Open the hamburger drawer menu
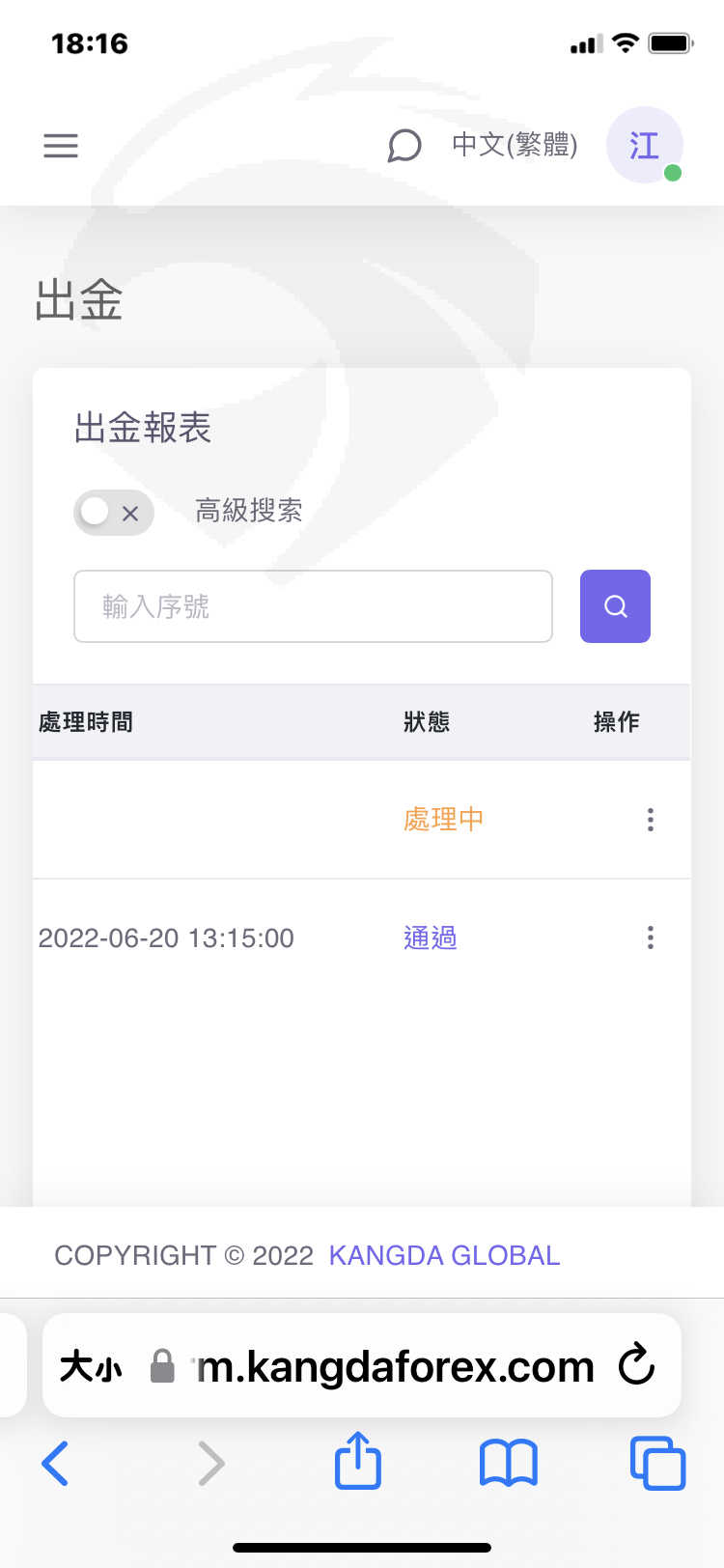This screenshot has height=1568, width=724. point(61,146)
